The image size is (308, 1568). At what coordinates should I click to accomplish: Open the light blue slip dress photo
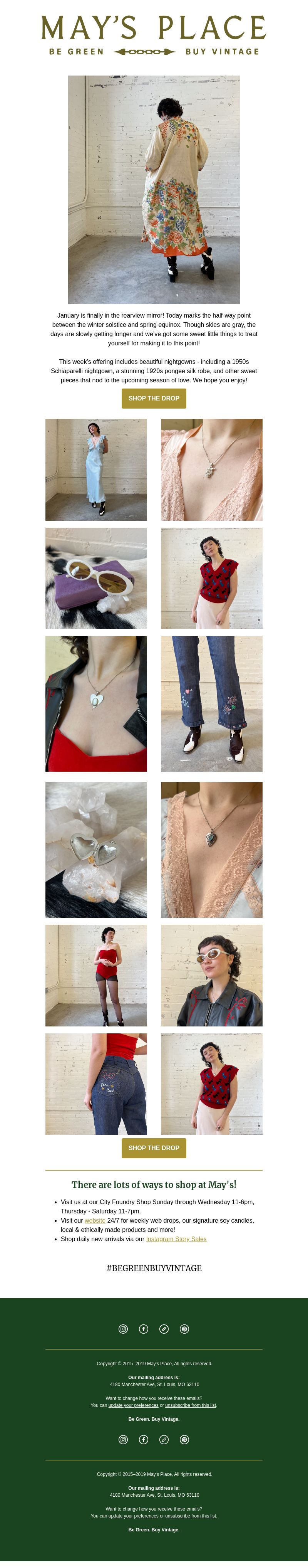point(96,469)
